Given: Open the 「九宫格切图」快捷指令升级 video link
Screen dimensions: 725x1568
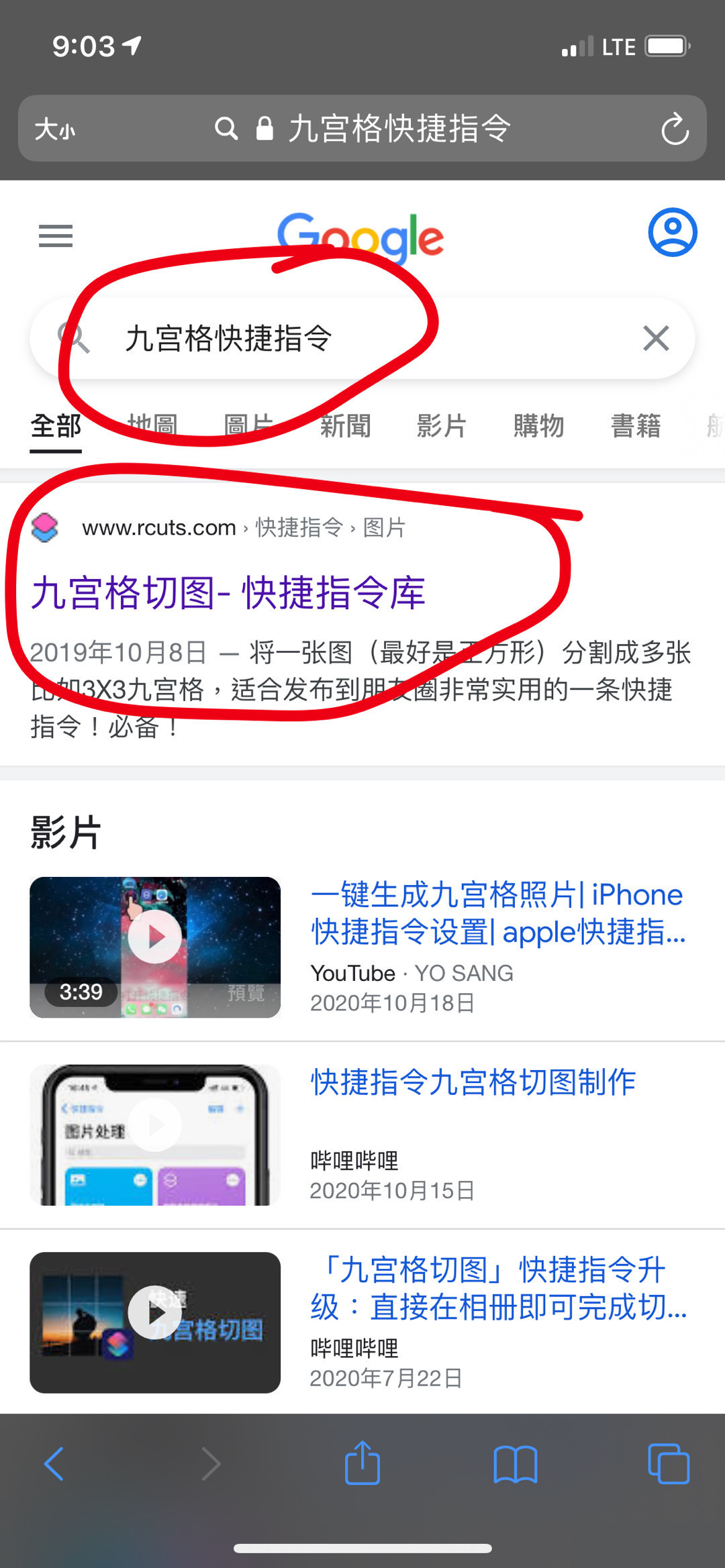Looking at the screenshot, I should (497, 1288).
